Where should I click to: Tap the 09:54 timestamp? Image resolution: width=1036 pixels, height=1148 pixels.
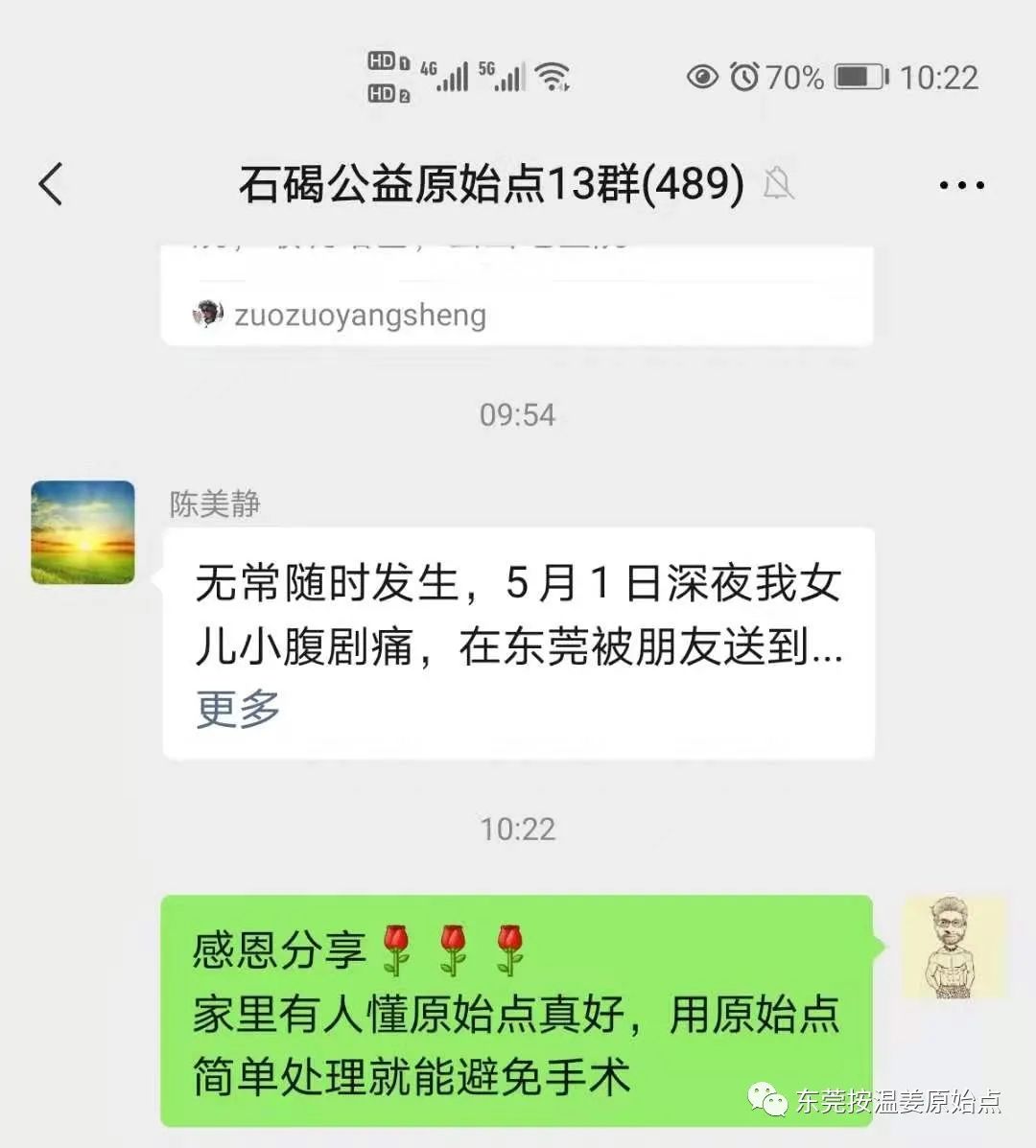[x=518, y=414]
